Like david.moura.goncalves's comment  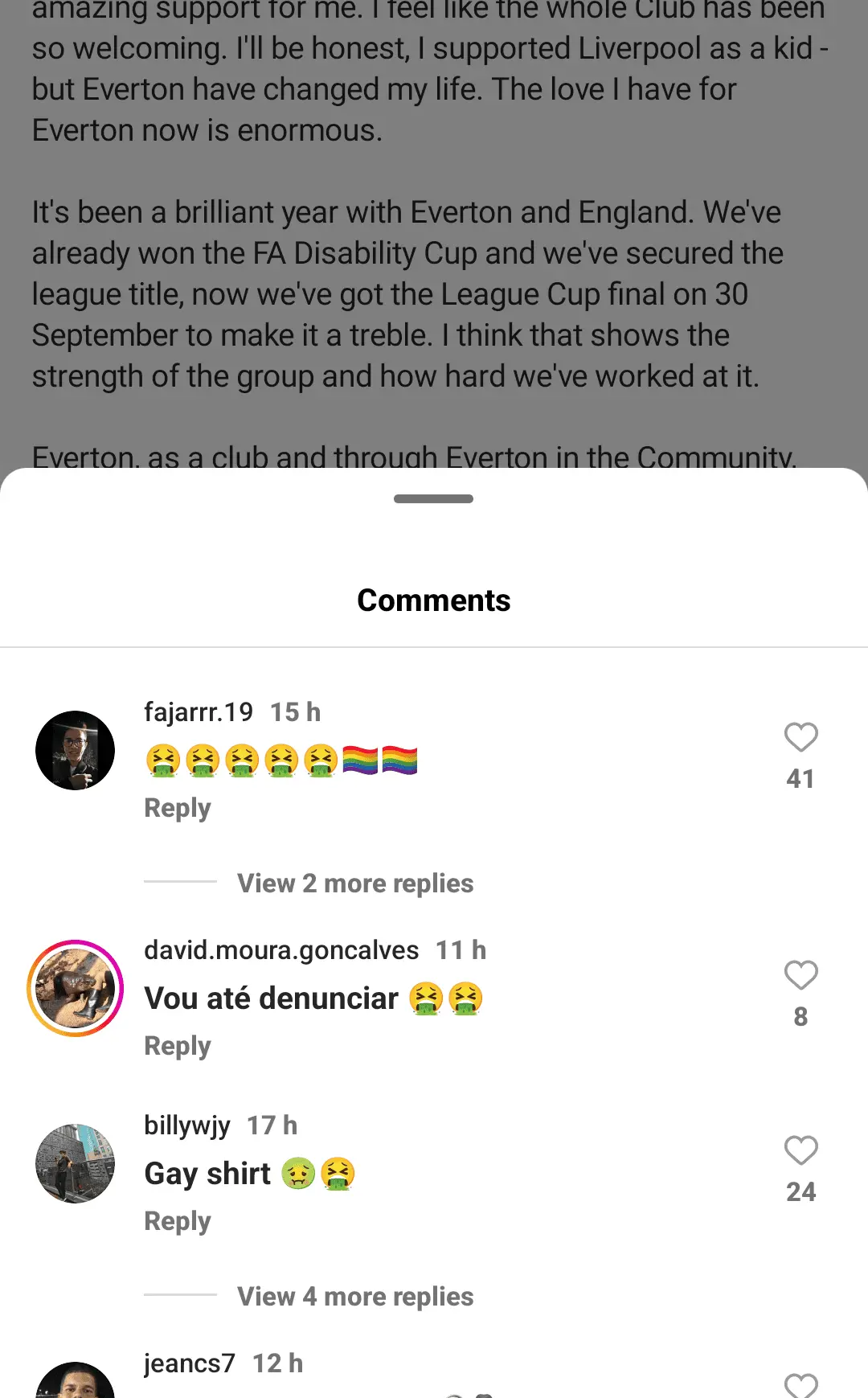800,975
